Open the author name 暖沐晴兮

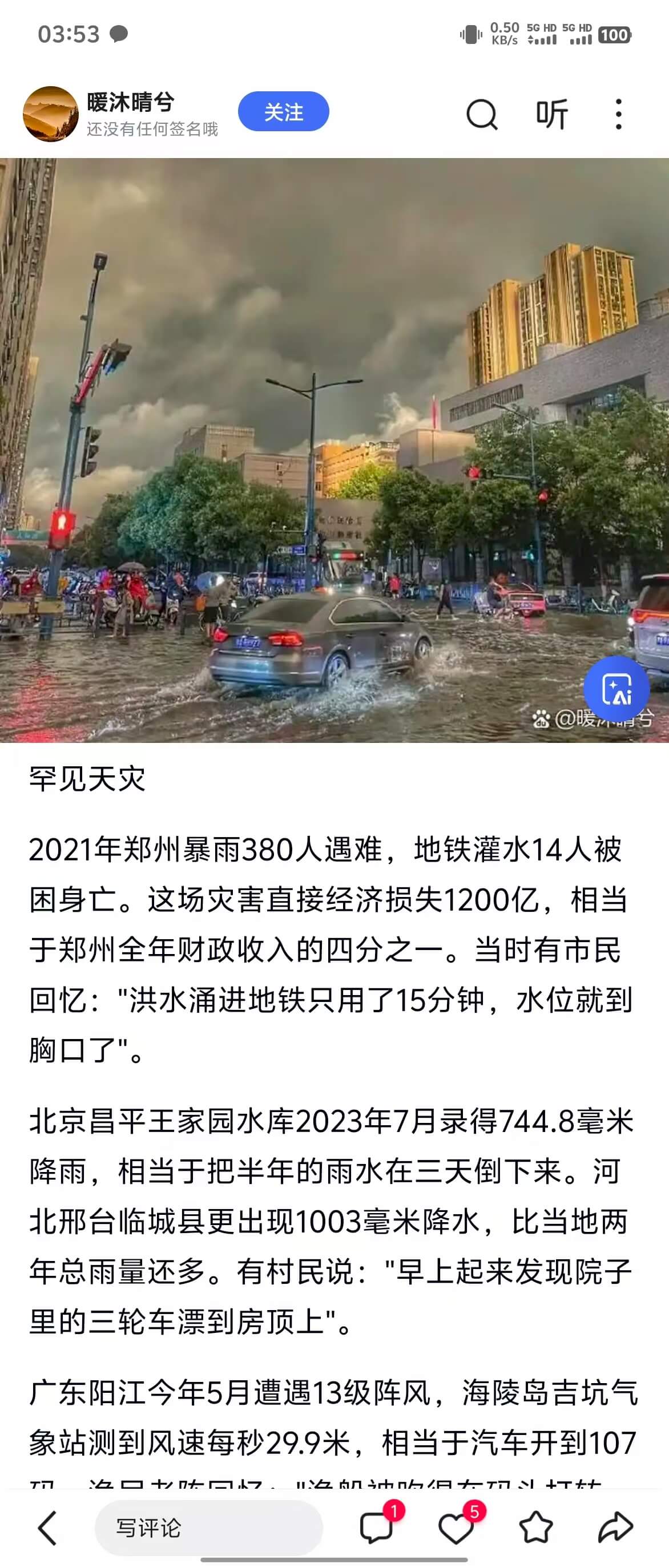[x=131, y=102]
